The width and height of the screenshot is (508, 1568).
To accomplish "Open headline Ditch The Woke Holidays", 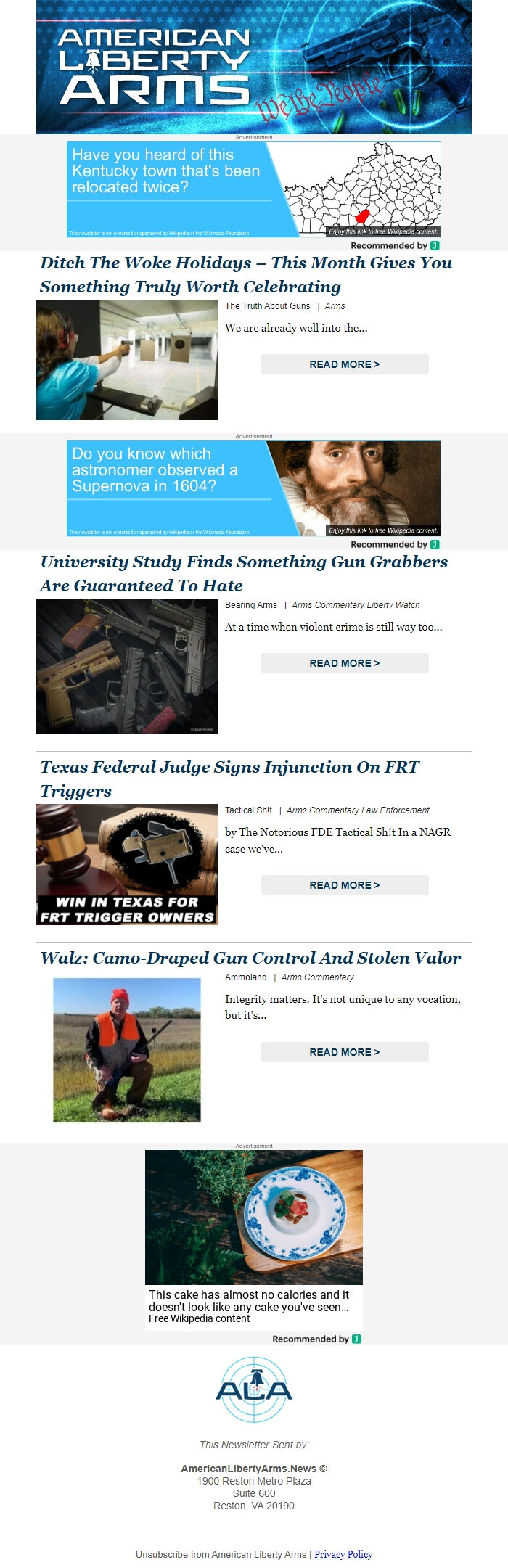I will tap(245, 274).
